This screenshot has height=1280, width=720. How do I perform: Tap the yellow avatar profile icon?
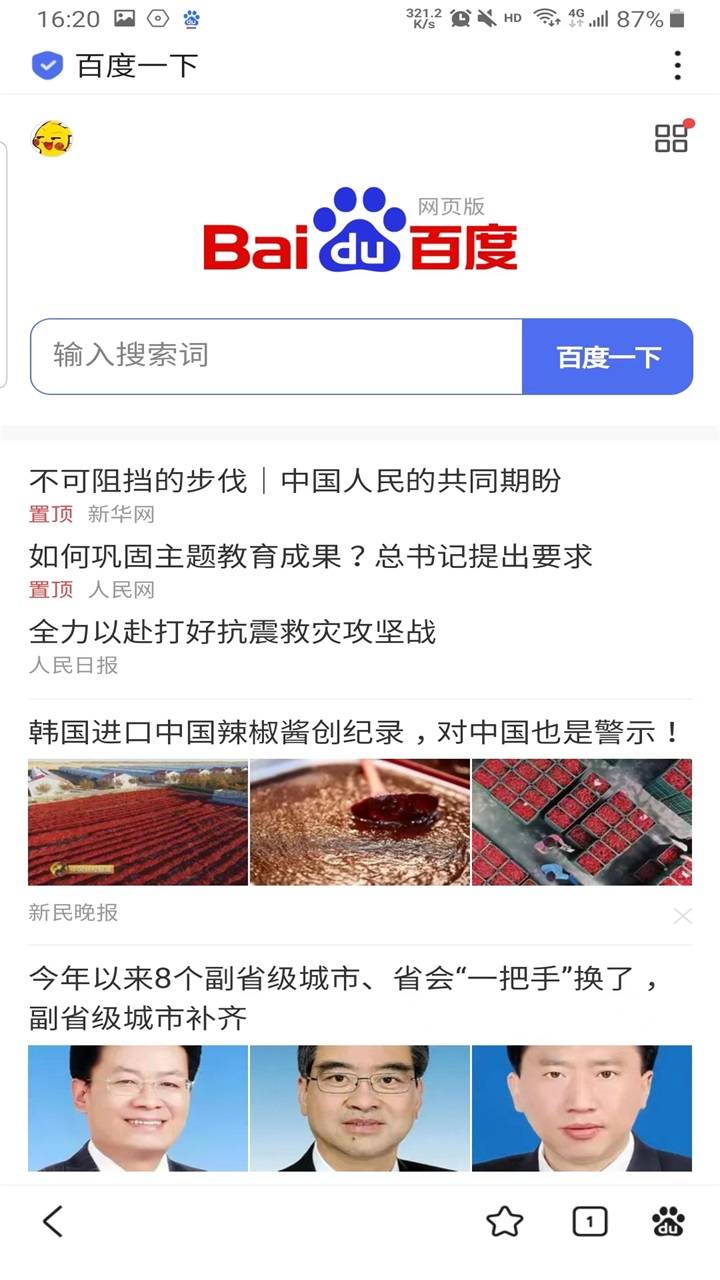[x=52, y=138]
